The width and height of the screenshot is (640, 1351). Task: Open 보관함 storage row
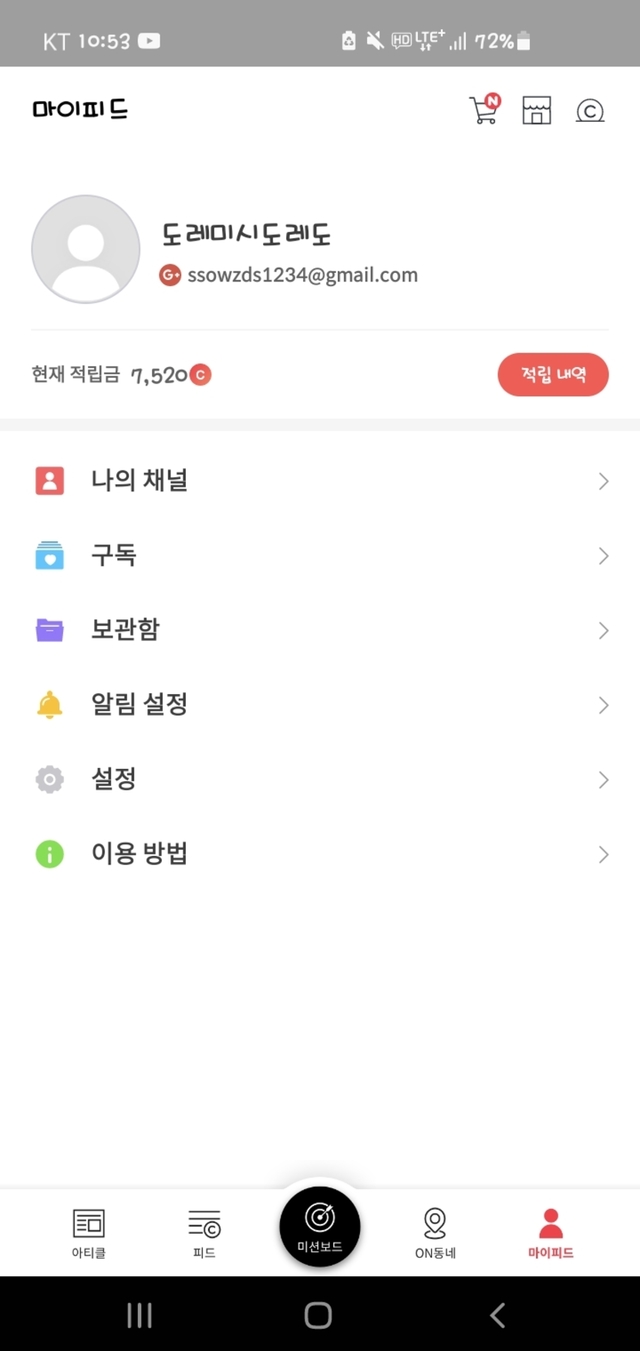coord(320,630)
